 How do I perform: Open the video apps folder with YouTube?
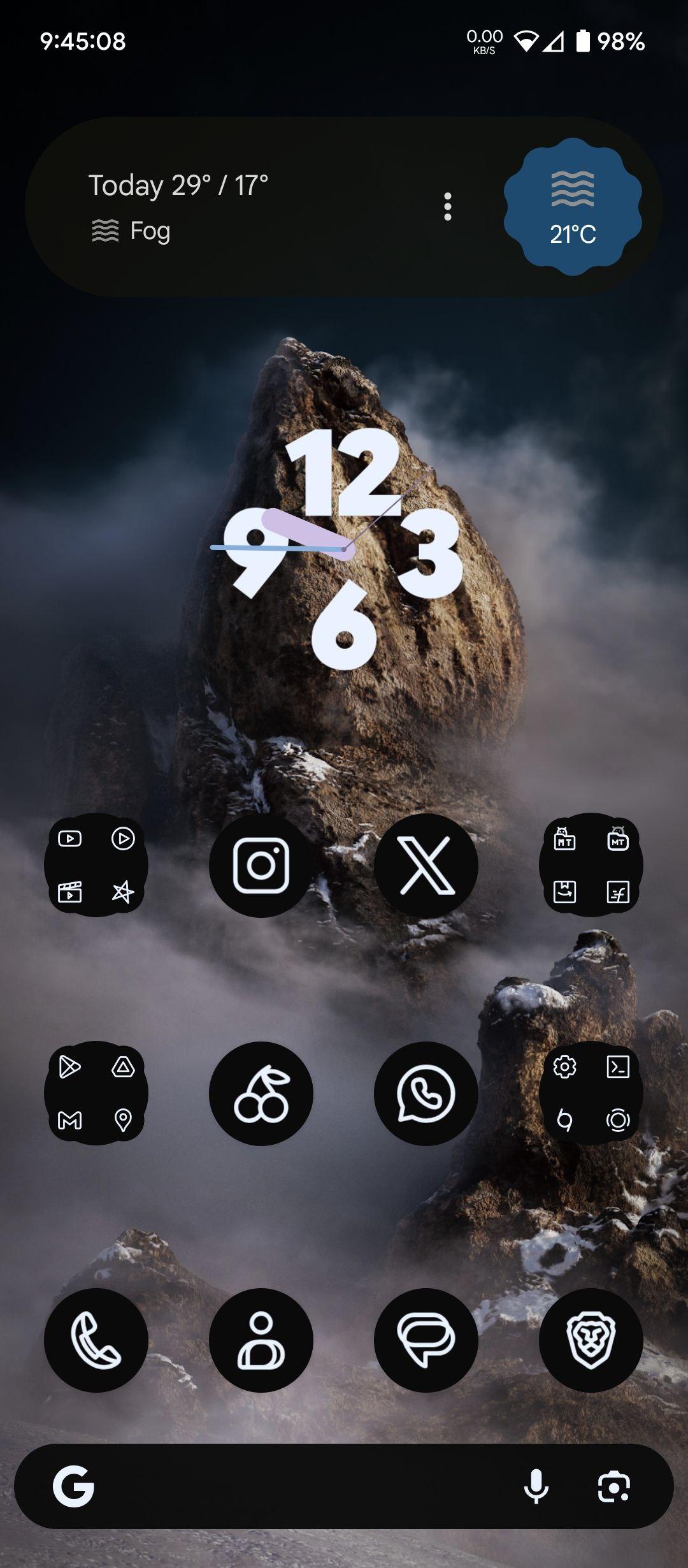(96, 865)
